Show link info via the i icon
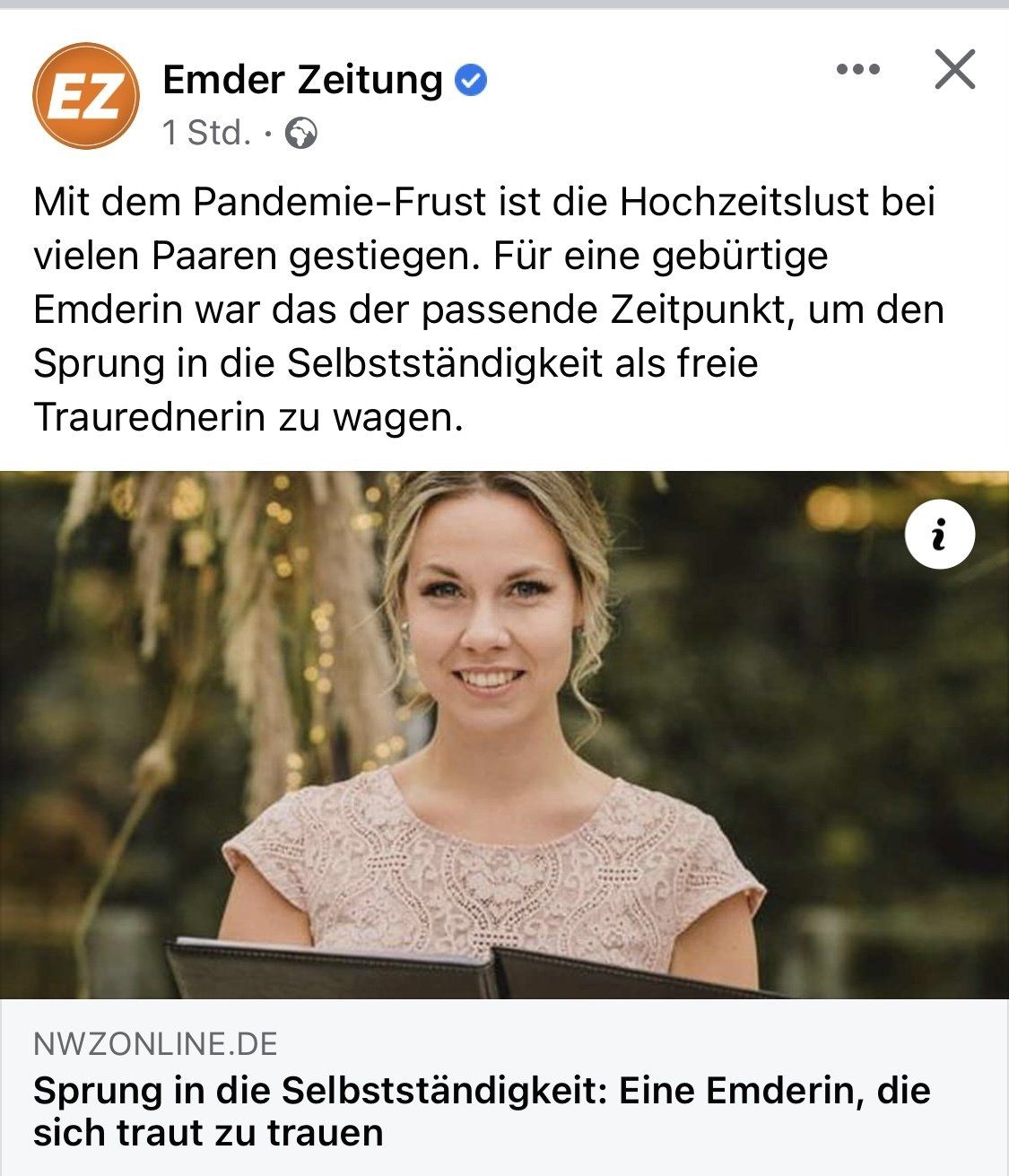 pyautogui.click(x=939, y=536)
